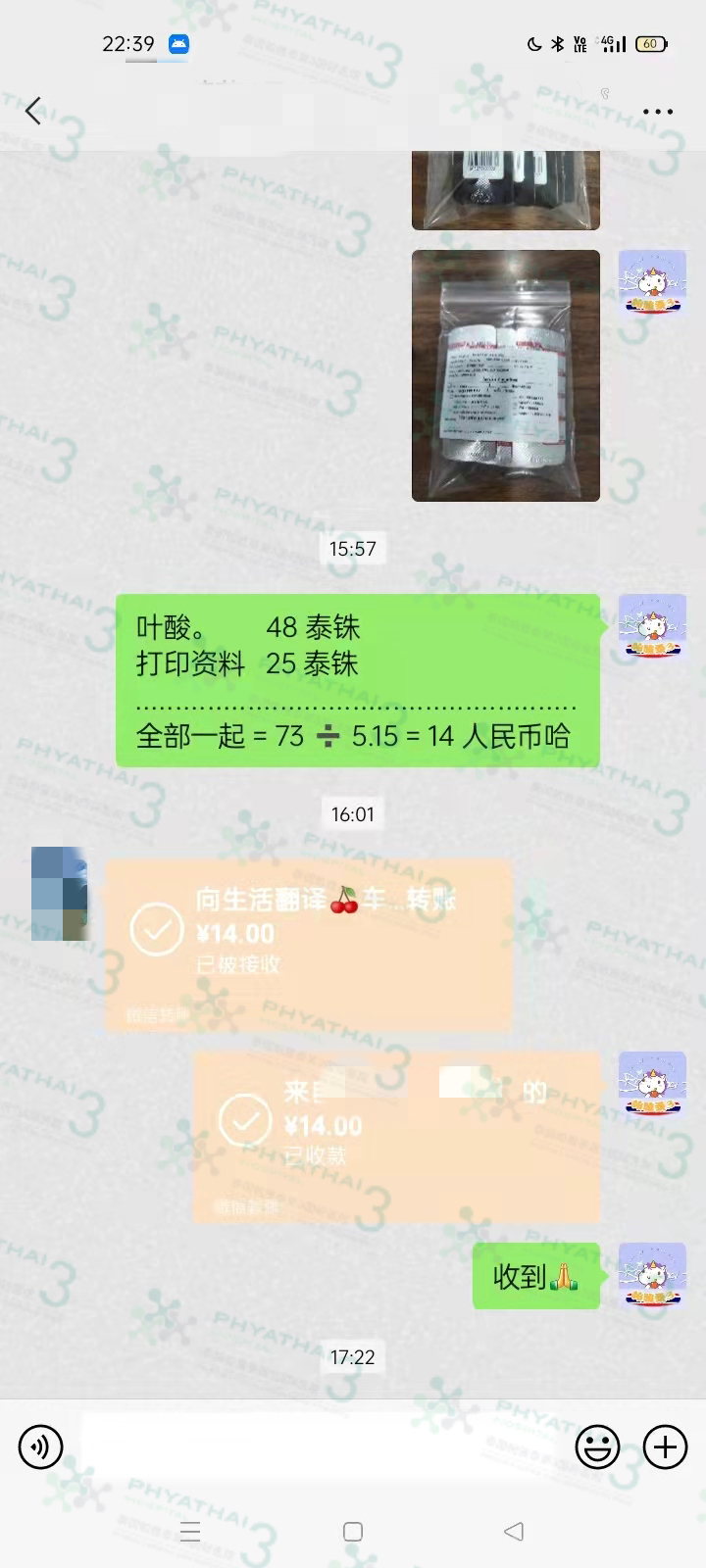Go back to the chat list
The height and width of the screenshot is (1568, 706).
[33, 111]
